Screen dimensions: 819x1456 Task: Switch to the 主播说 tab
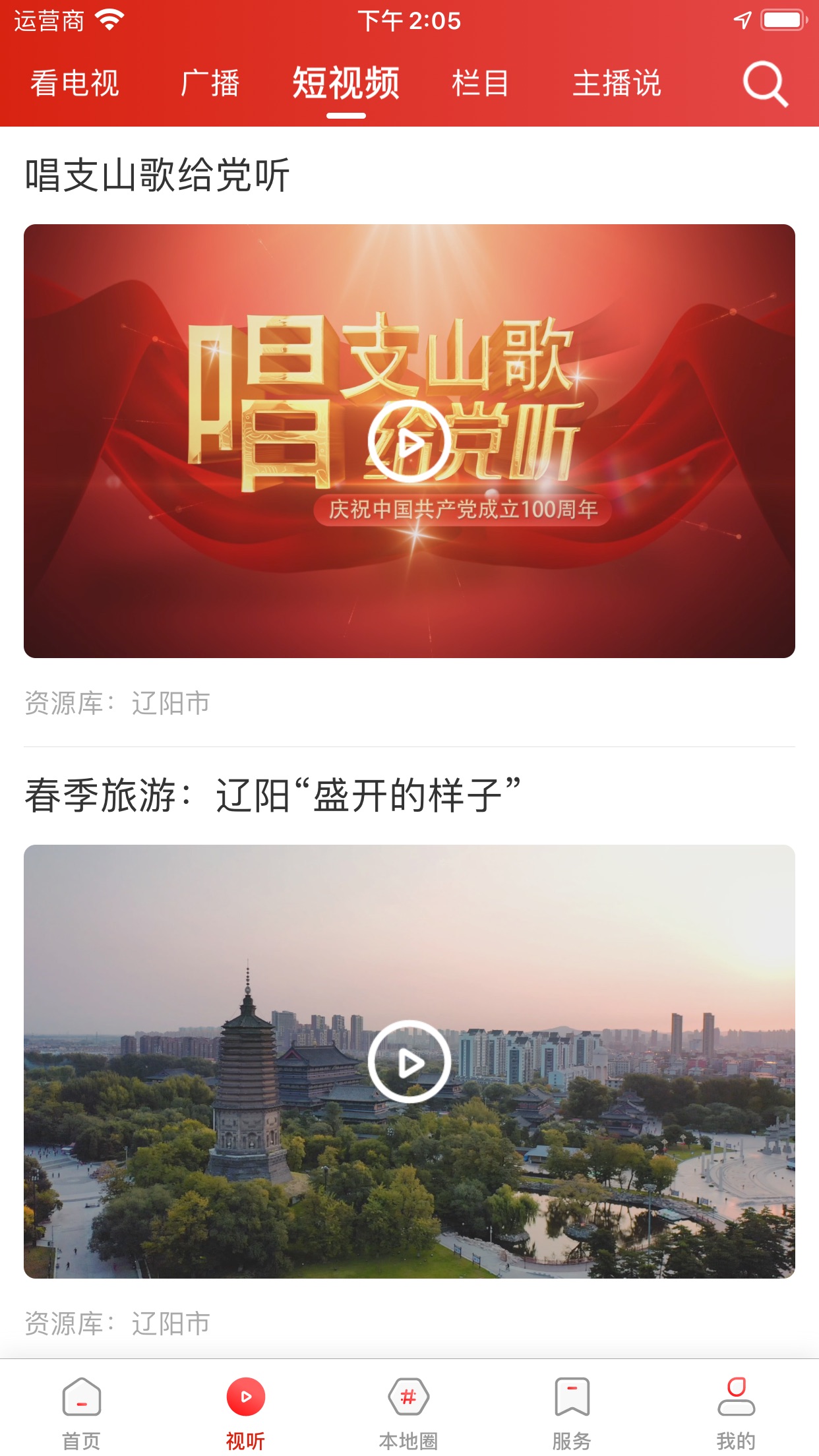point(617,84)
